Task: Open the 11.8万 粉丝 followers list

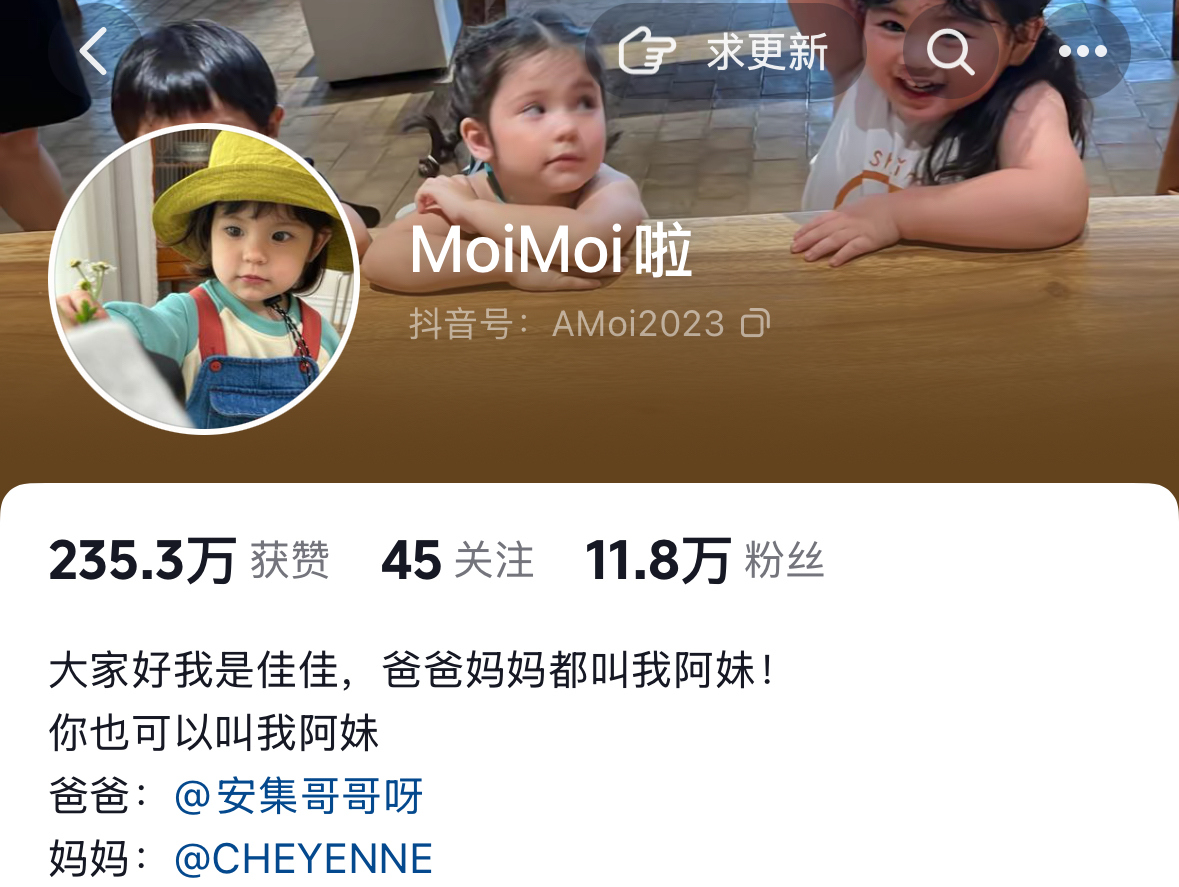Action: coord(704,561)
